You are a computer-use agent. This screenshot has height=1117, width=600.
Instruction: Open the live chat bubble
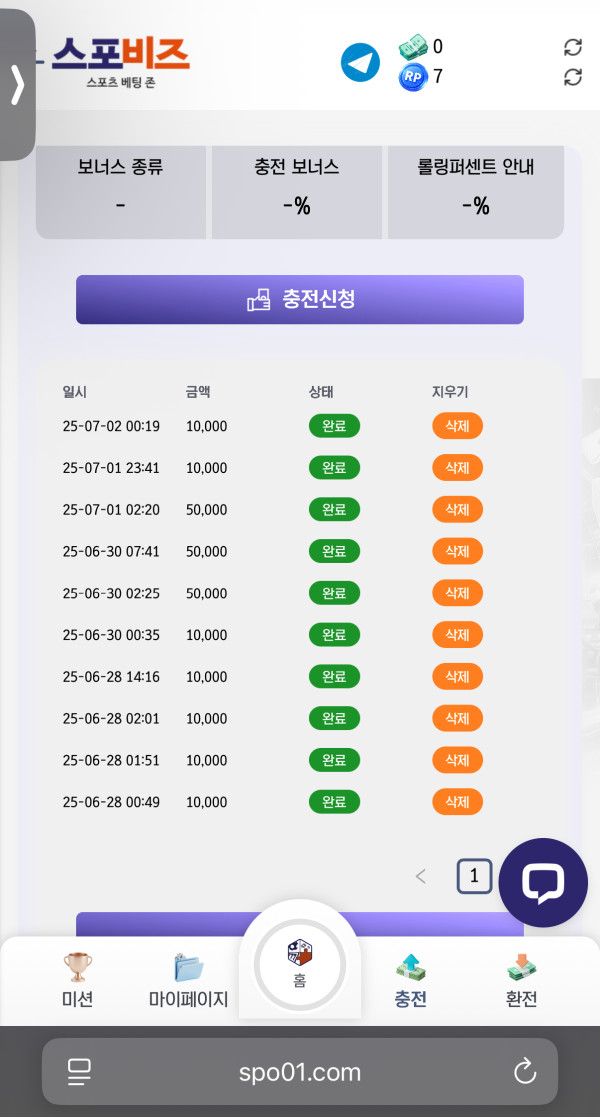pyautogui.click(x=543, y=882)
